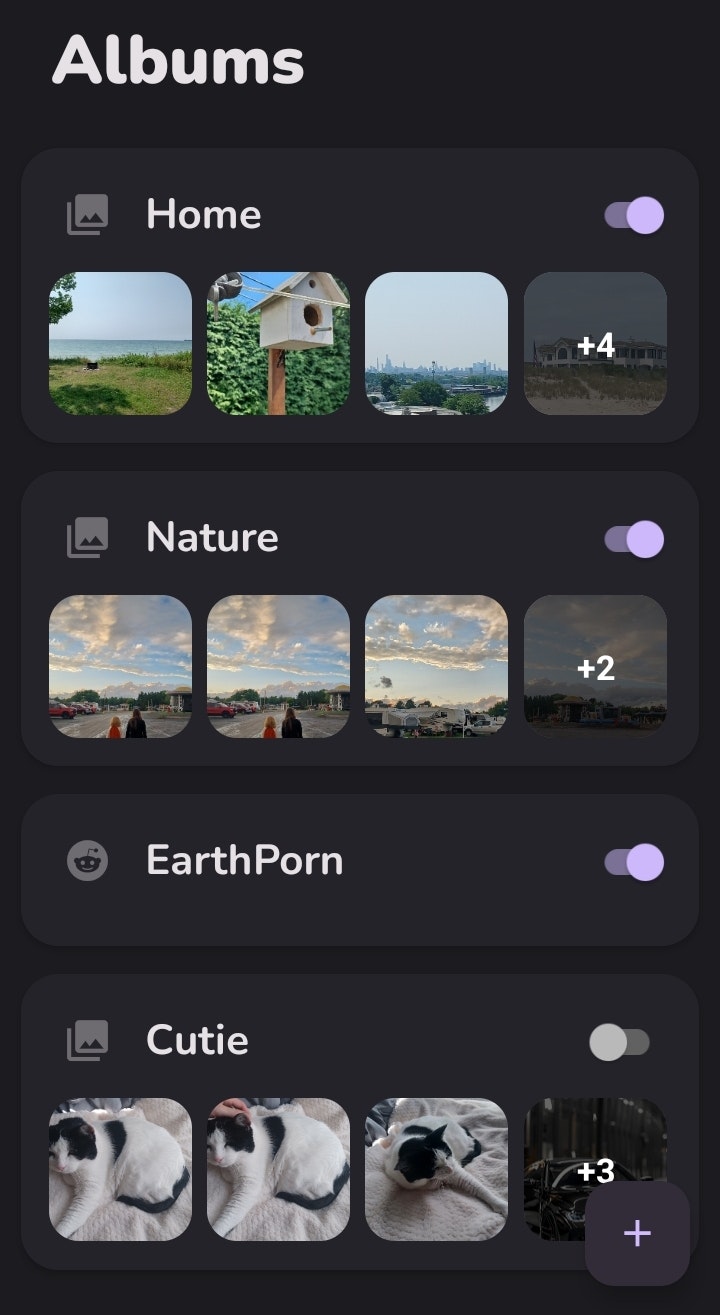Open the +4 hidden photos in Home
The image size is (720, 1315).
(595, 344)
